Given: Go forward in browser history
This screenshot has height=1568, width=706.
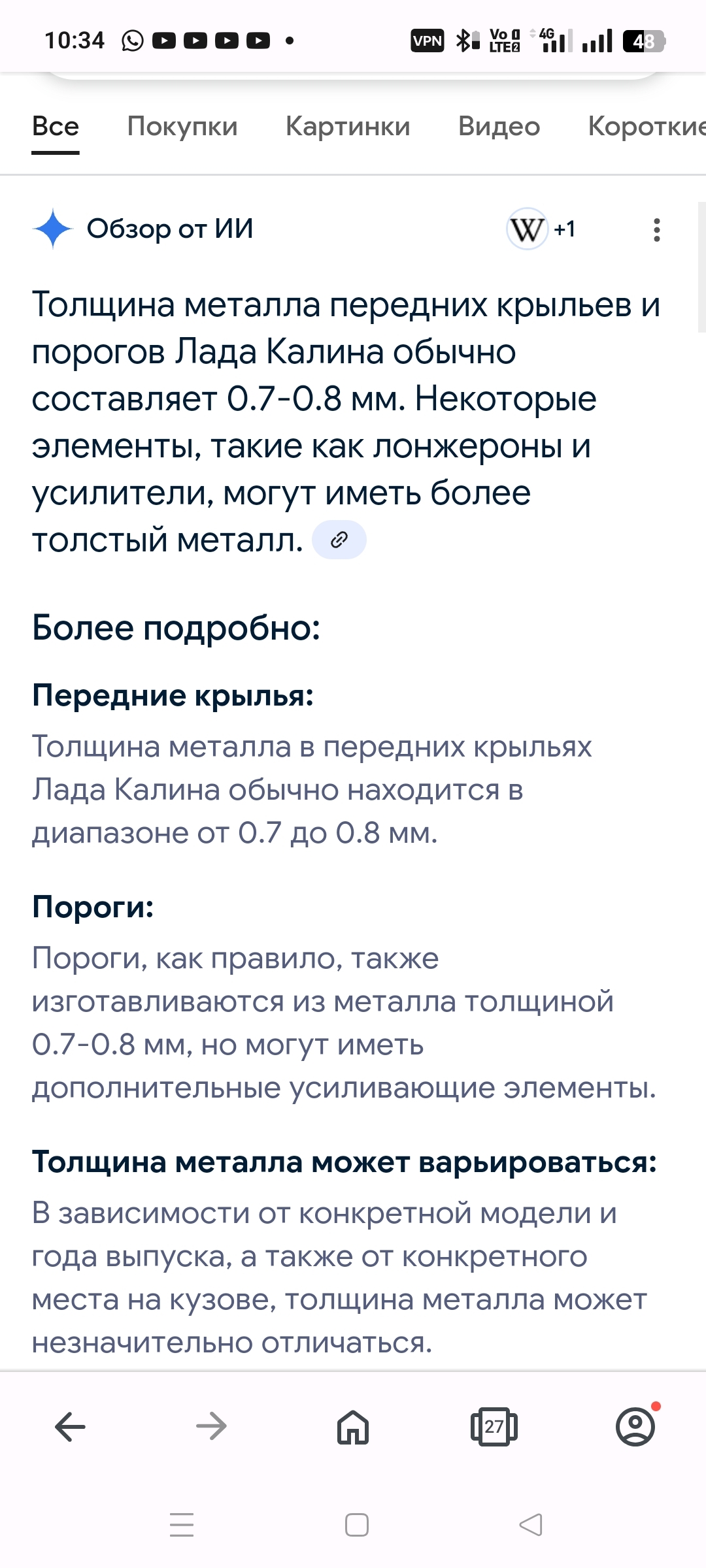Looking at the screenshot, I should 211,1427.
